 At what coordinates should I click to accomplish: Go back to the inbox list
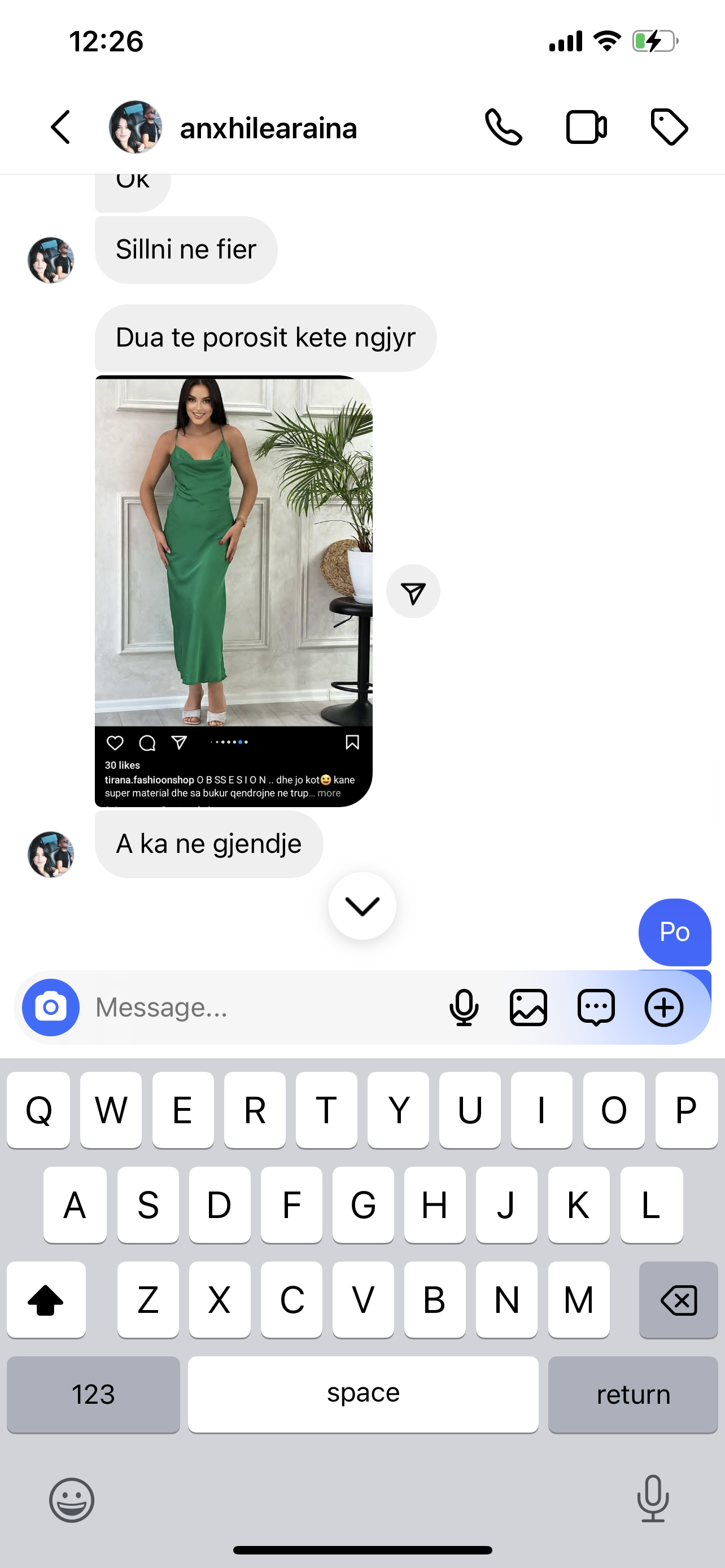point(61,127)
